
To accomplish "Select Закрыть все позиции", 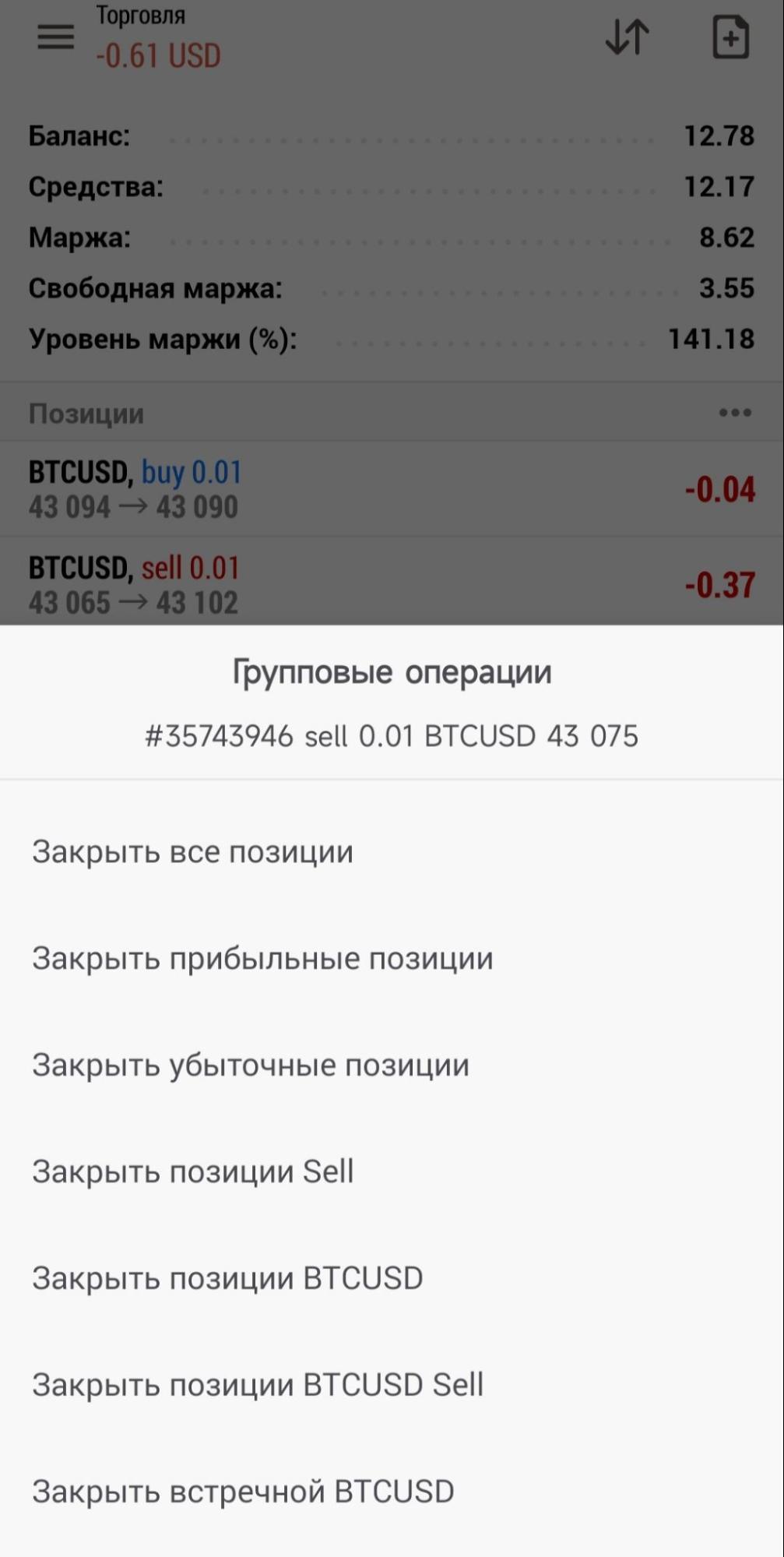I will (192, 852).
